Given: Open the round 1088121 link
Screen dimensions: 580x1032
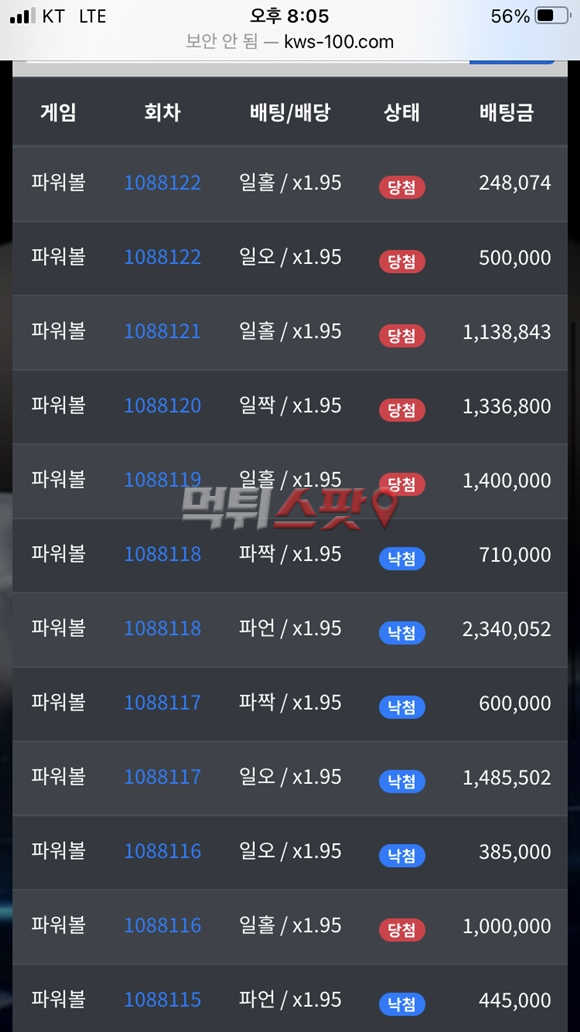Looking at the screenshot, I should pyautogui.click(x=162, y=331).
